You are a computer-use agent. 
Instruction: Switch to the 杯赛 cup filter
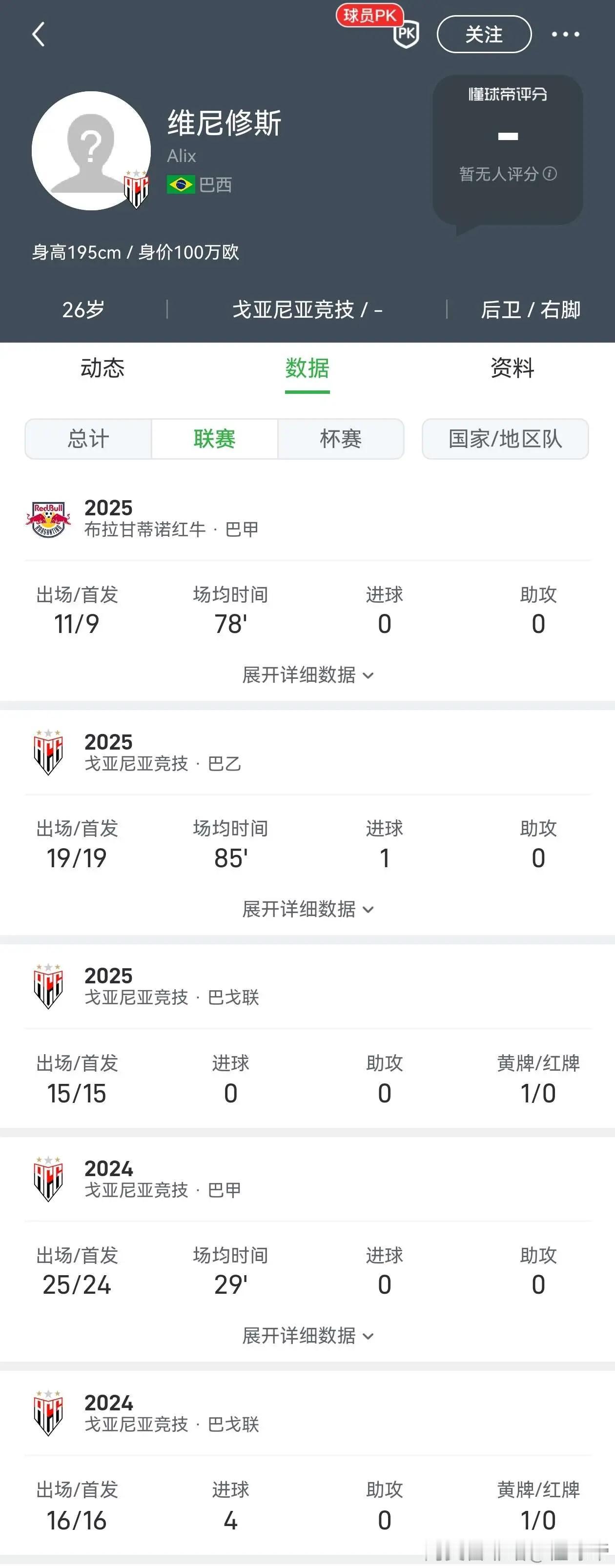[x=339, y=440]
